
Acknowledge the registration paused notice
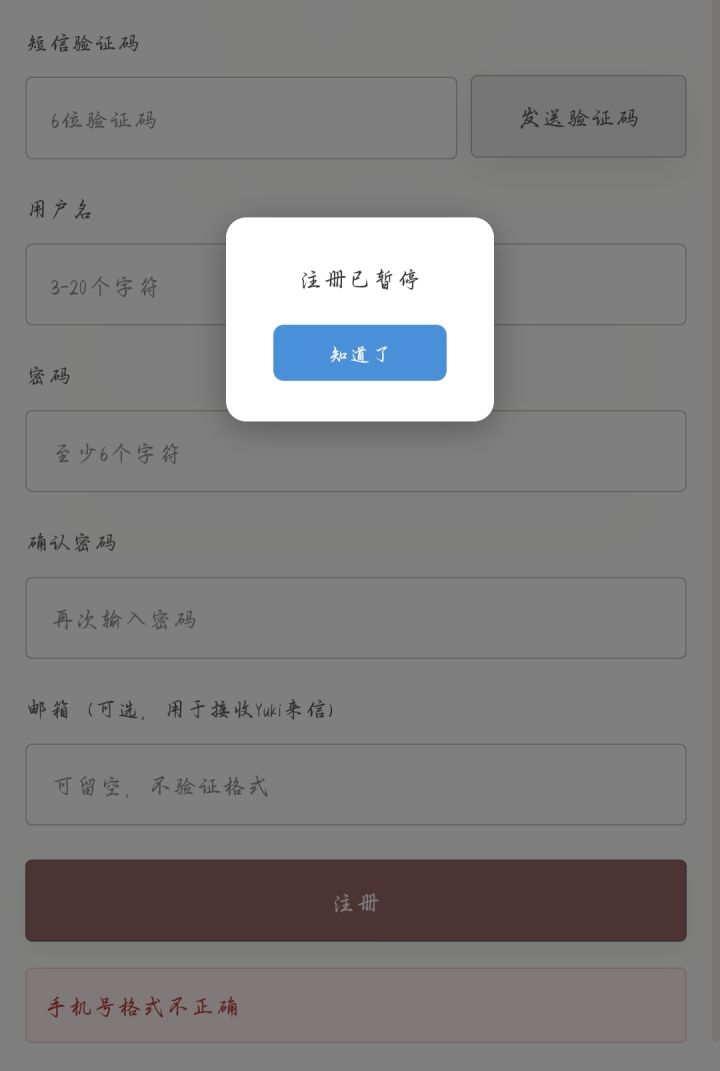360,352
